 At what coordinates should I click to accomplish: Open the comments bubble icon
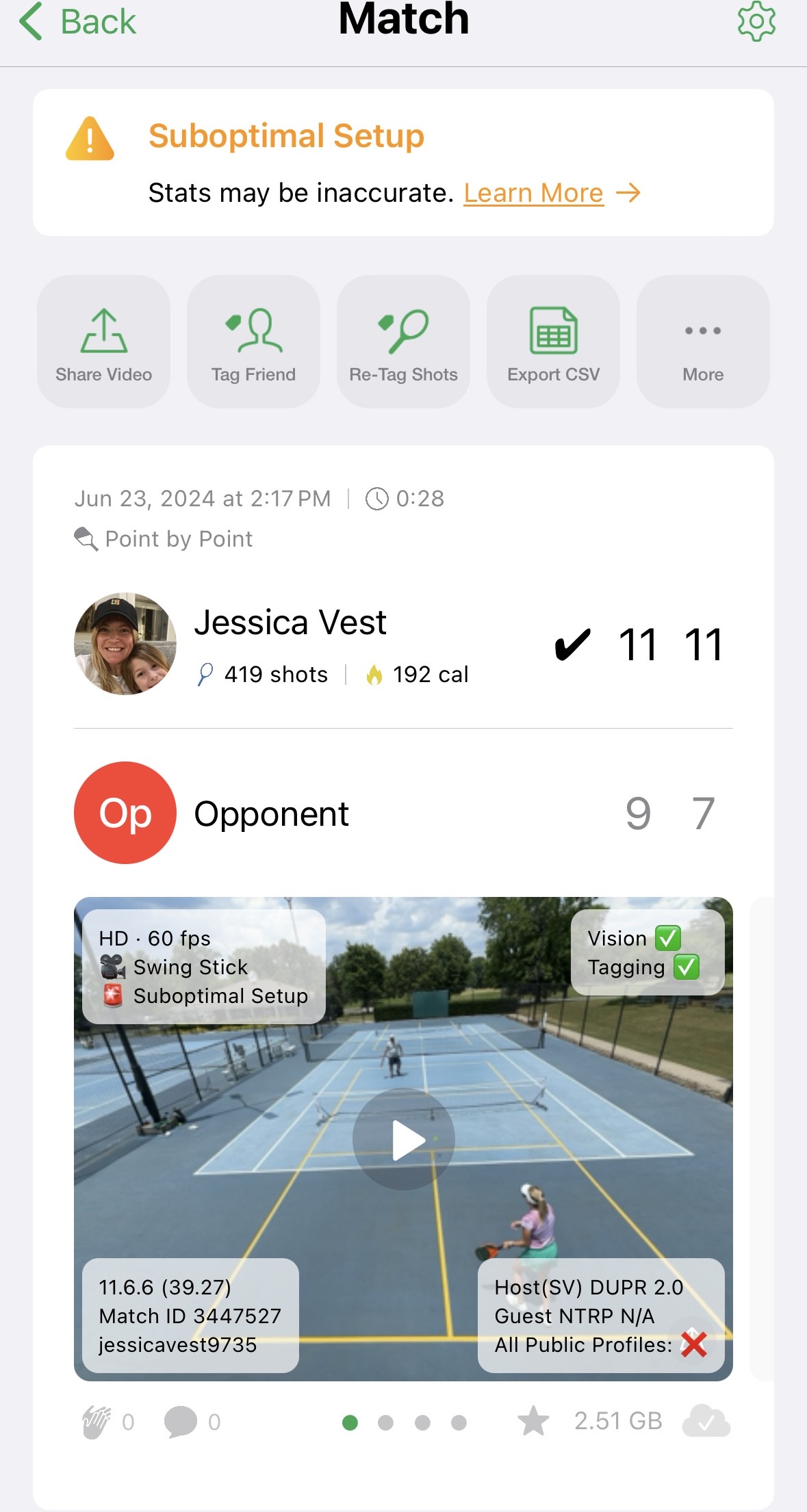181,1422
